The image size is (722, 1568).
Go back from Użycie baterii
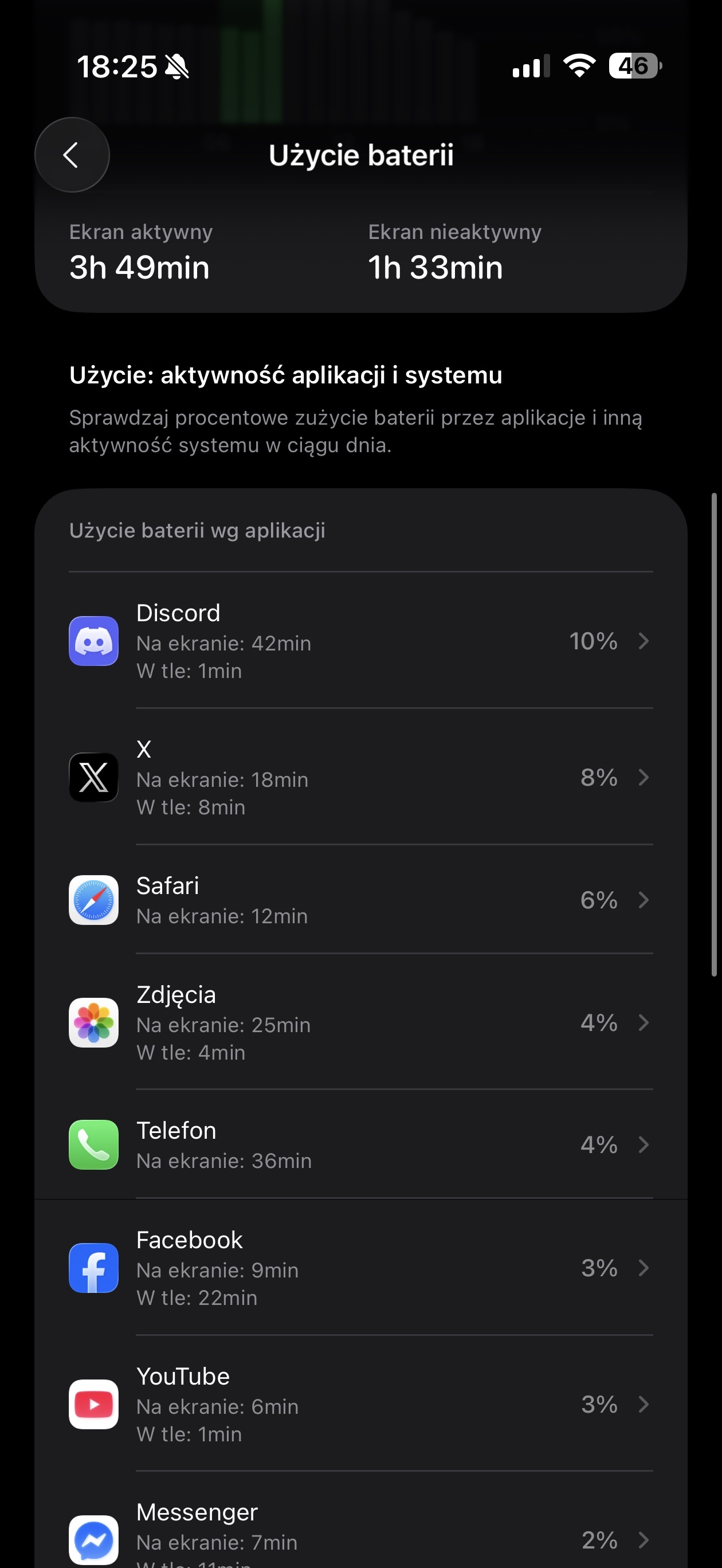72,155
